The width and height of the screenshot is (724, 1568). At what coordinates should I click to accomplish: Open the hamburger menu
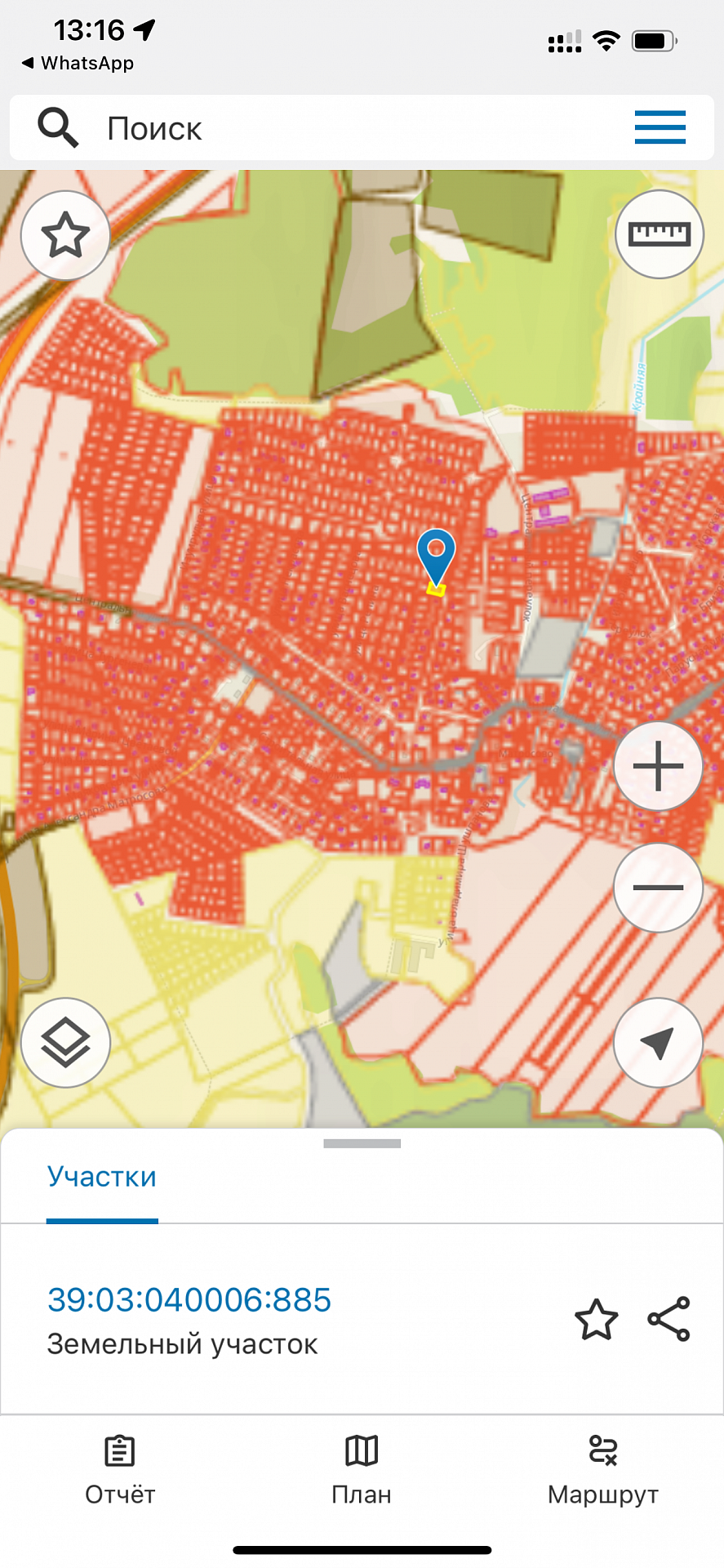(660, 127)
